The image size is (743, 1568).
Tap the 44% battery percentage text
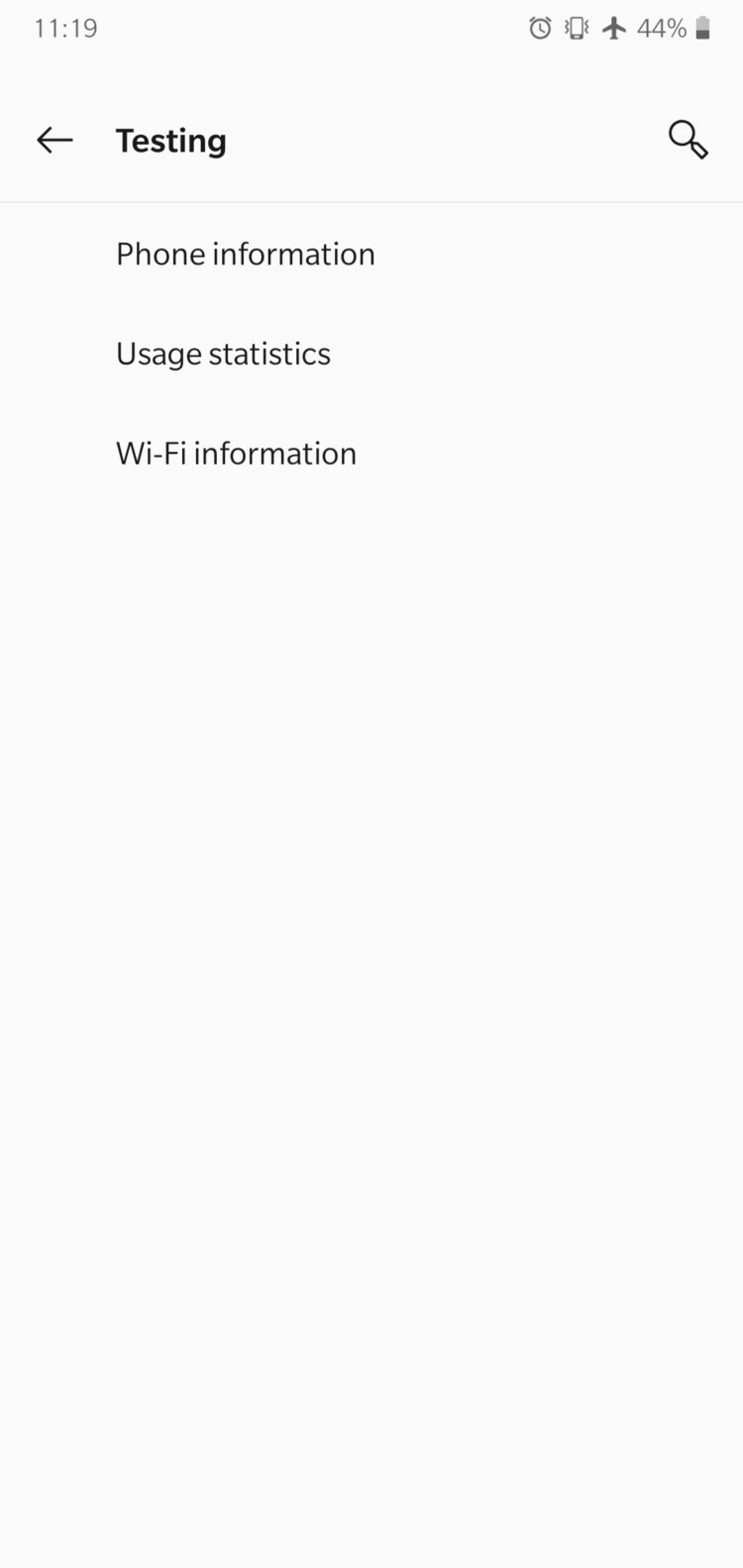(x=662, y=28)
